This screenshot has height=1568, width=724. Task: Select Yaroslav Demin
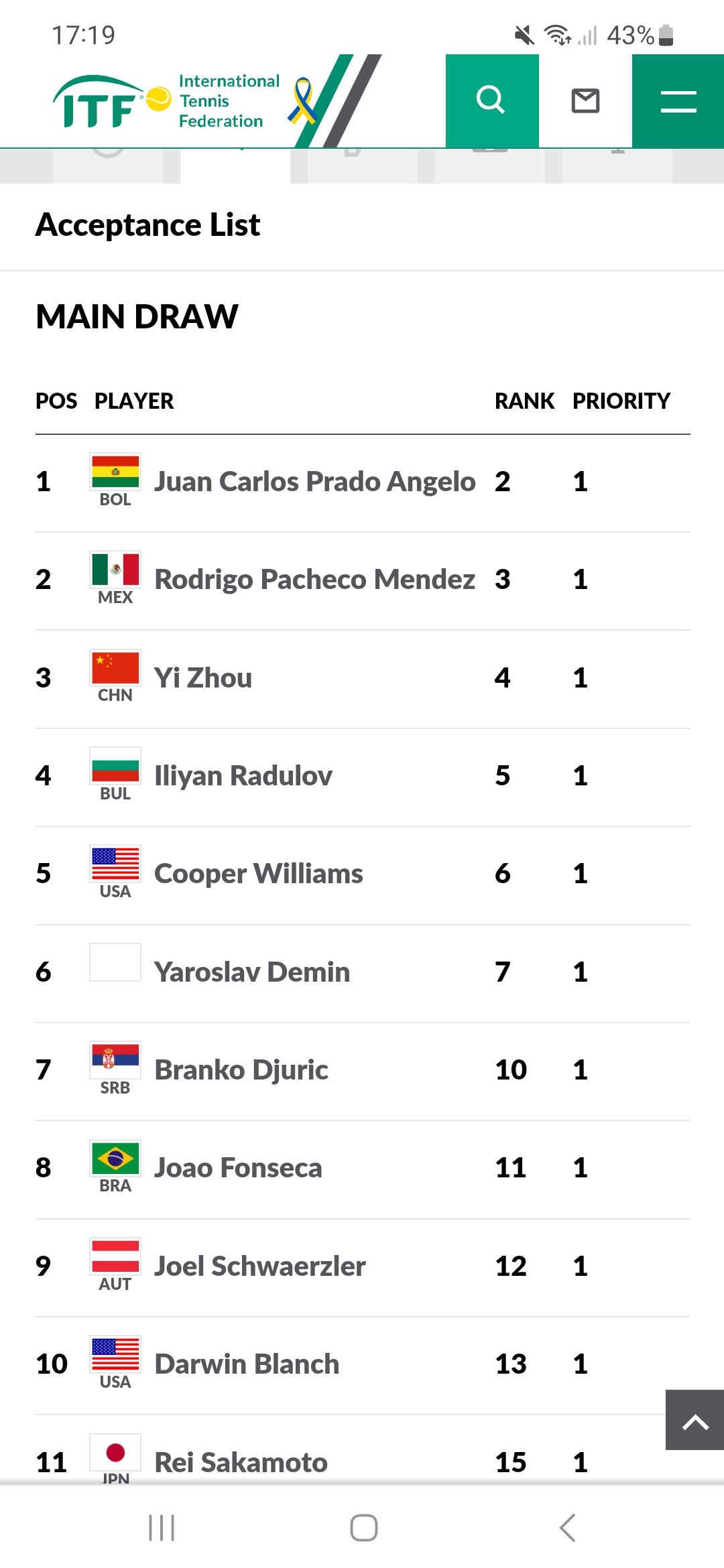pos(252,972)
